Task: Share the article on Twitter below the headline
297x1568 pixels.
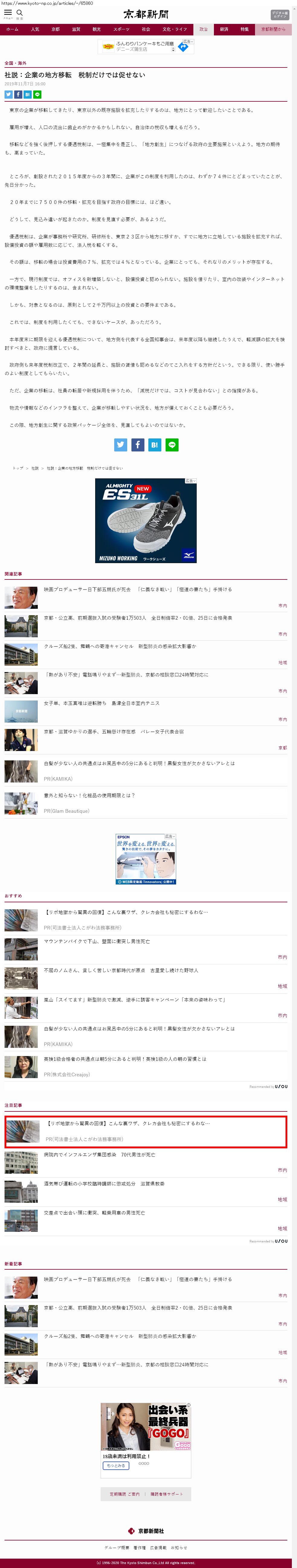Action: pyautogui.click(x=8, y=94)
